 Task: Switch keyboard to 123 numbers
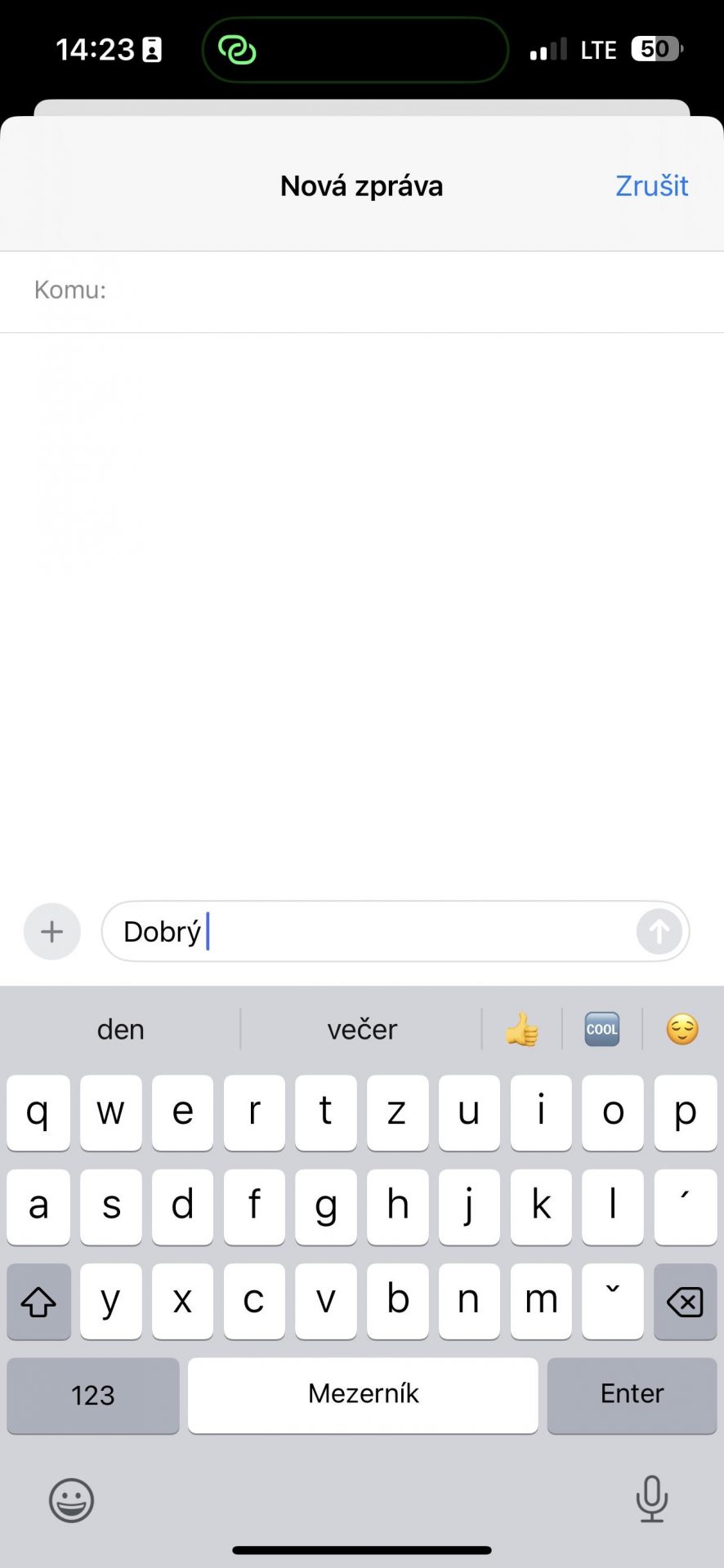[x=93, y=1395]
